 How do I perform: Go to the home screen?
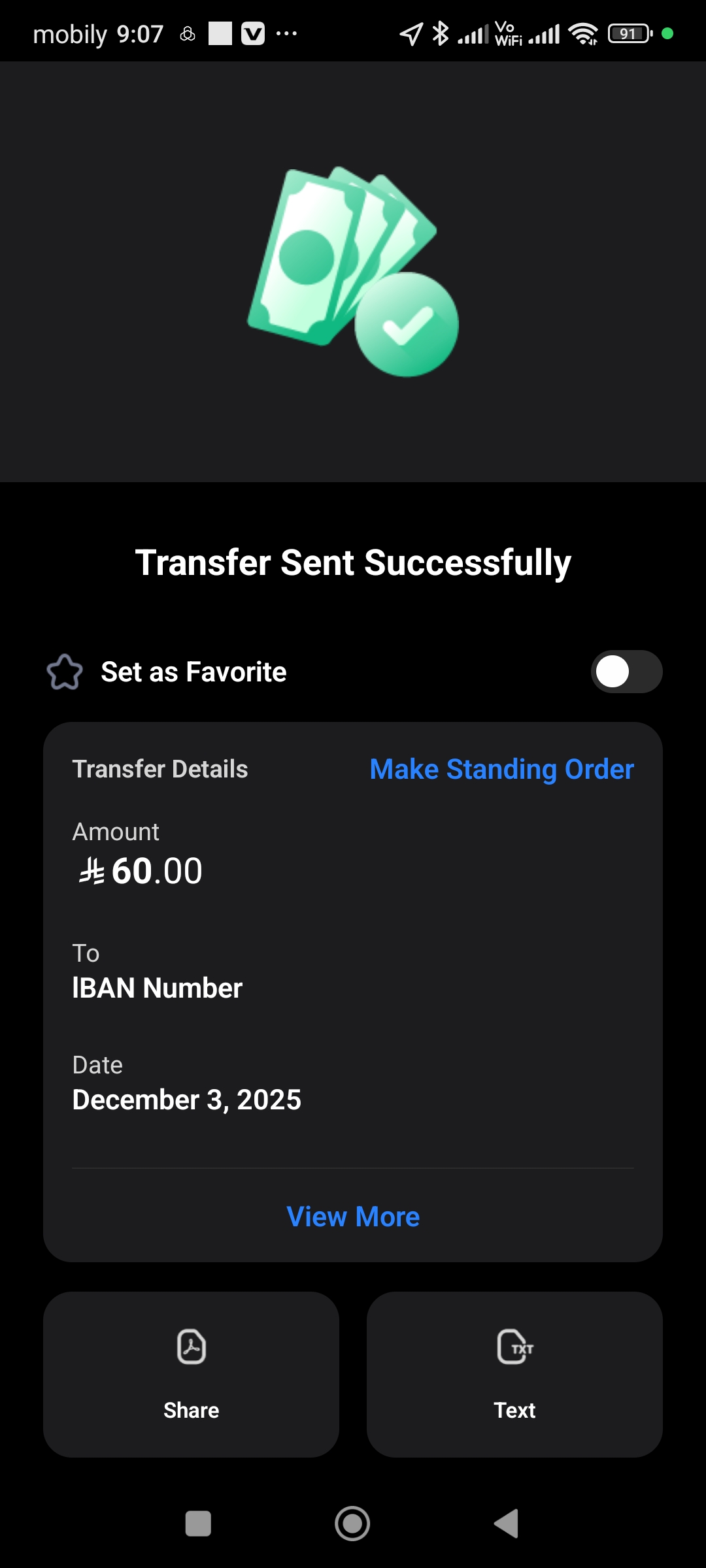pyautogui.click(x=352, y=1524)
